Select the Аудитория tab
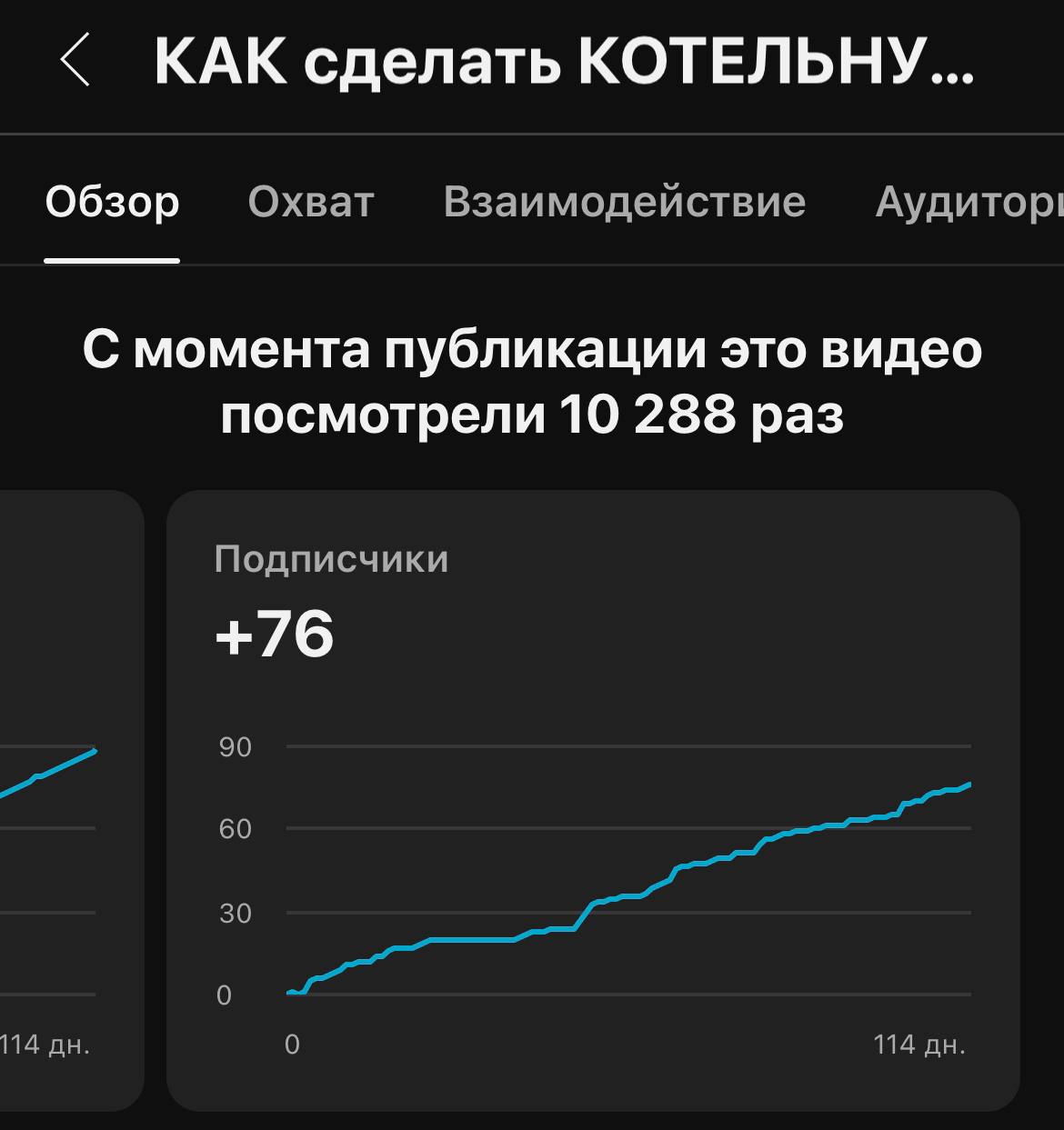The width and height of the screenshot is (1064, 1130). (x=968, y=202)
